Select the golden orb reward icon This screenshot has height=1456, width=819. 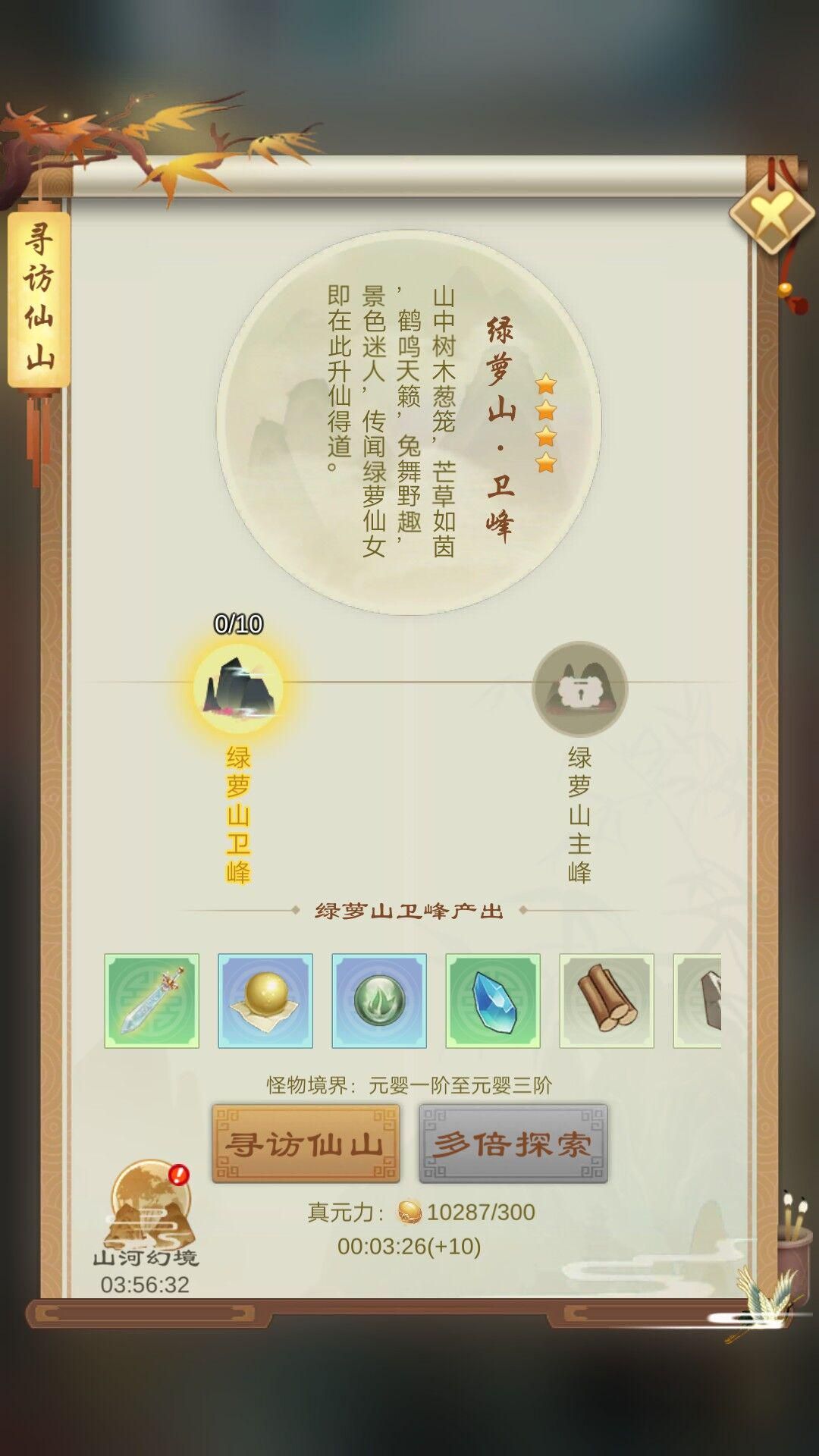tap(264, 1000)
